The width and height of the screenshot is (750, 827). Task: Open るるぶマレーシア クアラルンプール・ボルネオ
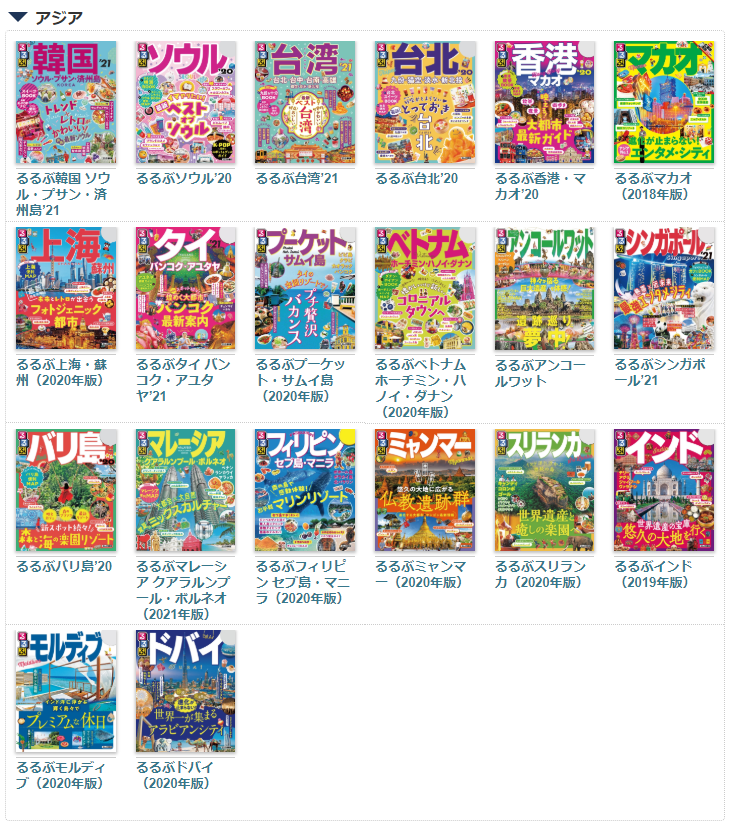tap(186, 491)
